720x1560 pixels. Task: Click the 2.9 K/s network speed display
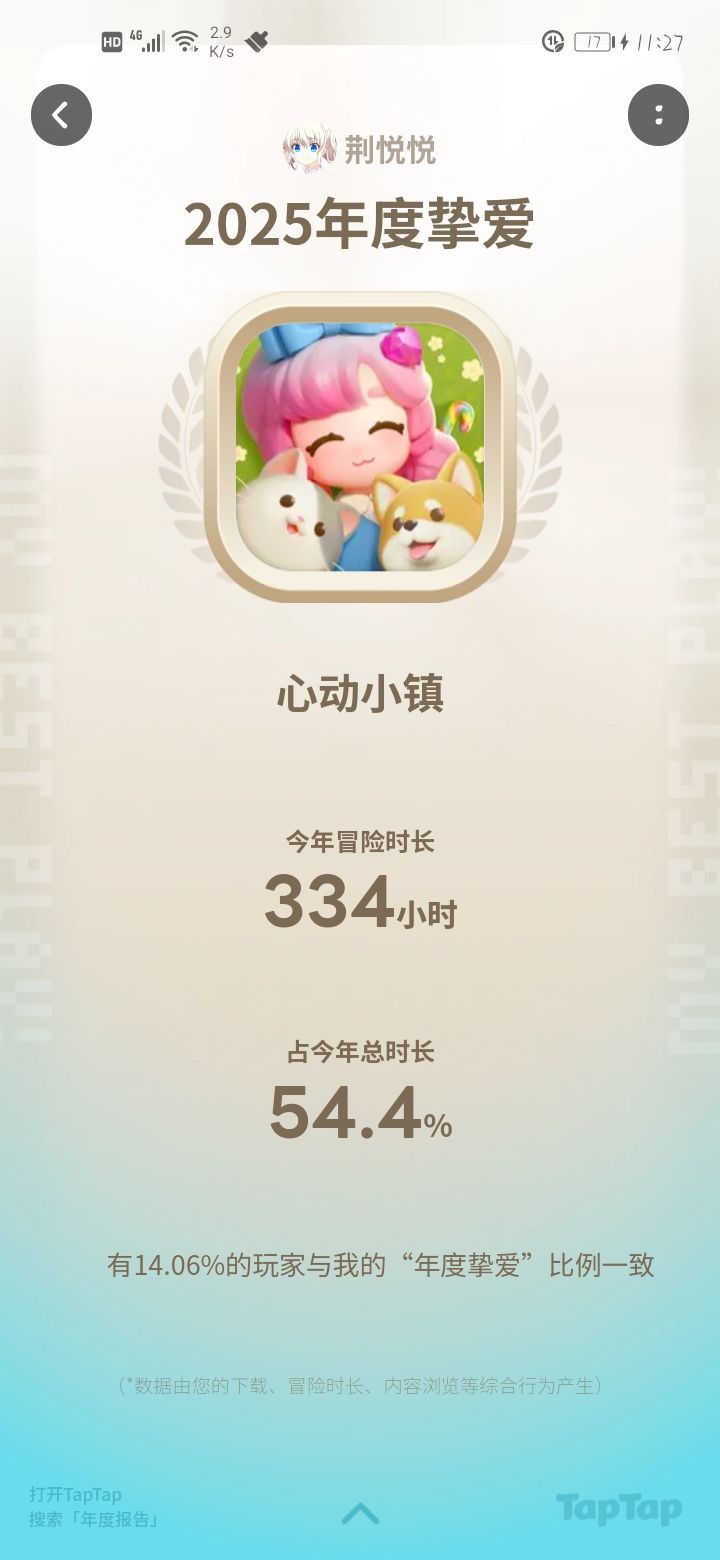coord(219,43)
